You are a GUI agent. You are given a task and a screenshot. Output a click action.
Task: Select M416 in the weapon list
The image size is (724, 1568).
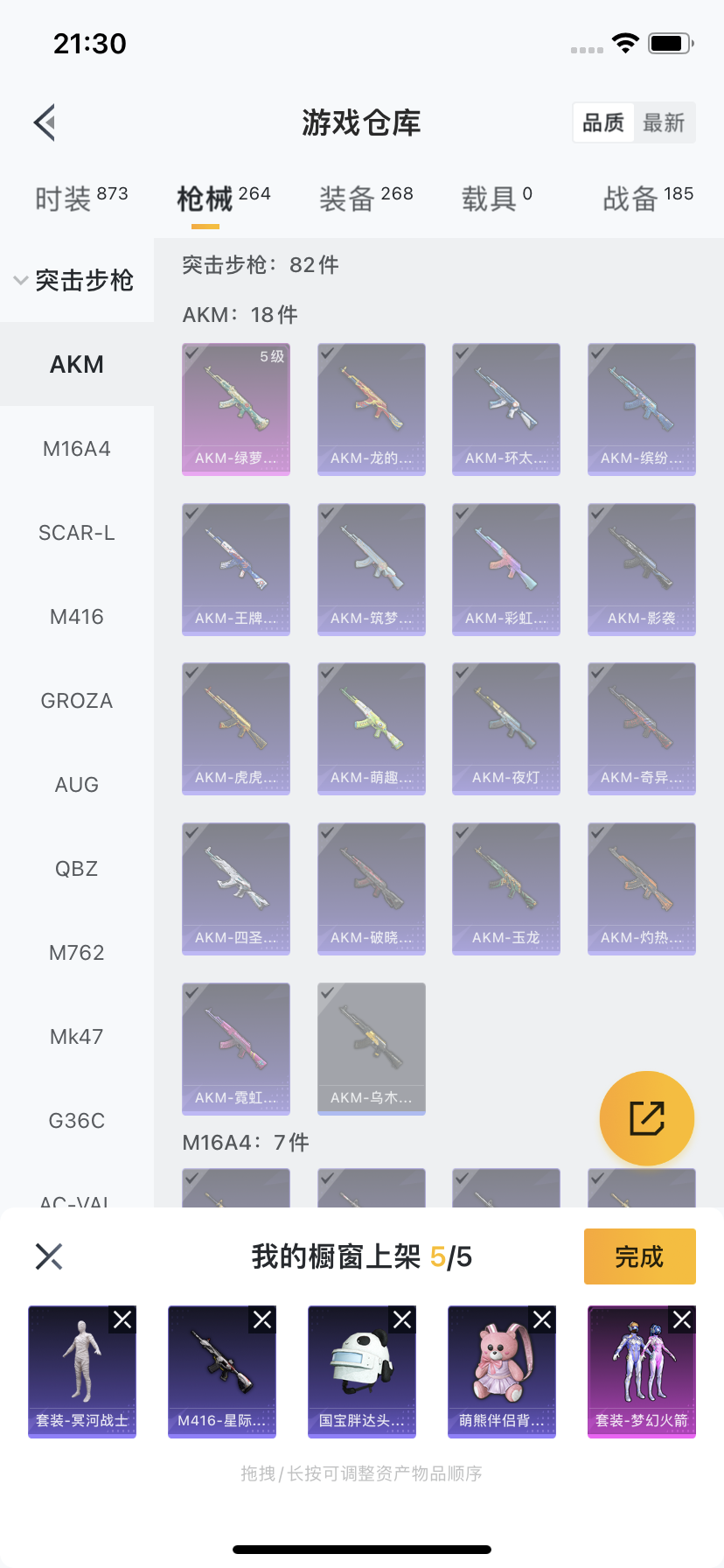[x=77, y=617]
